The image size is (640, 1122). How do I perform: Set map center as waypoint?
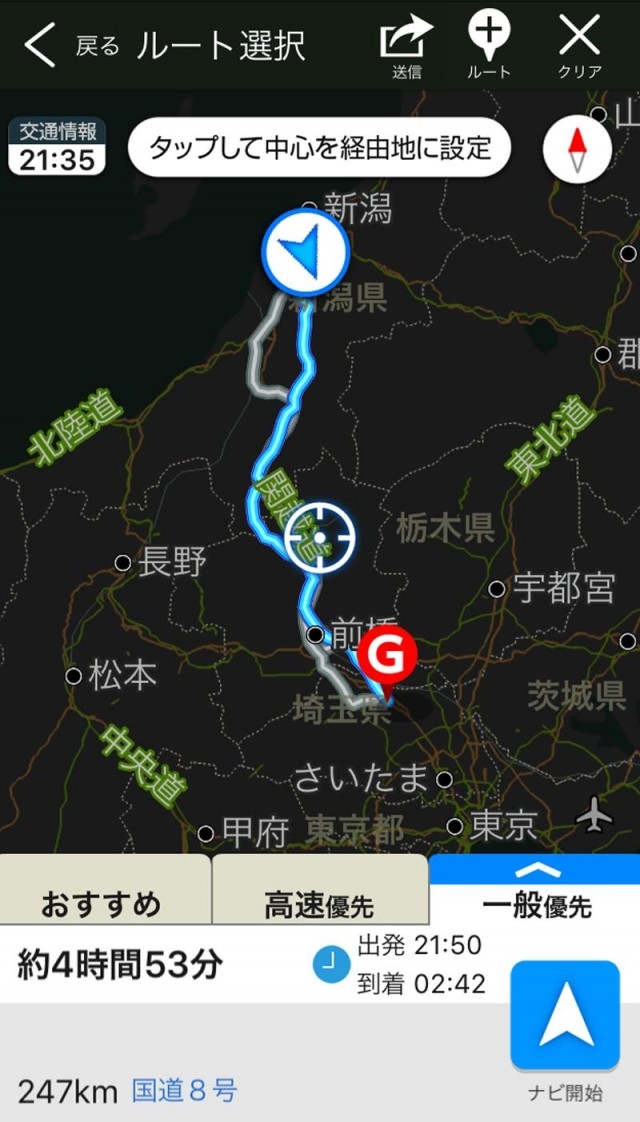coord(320,148)
